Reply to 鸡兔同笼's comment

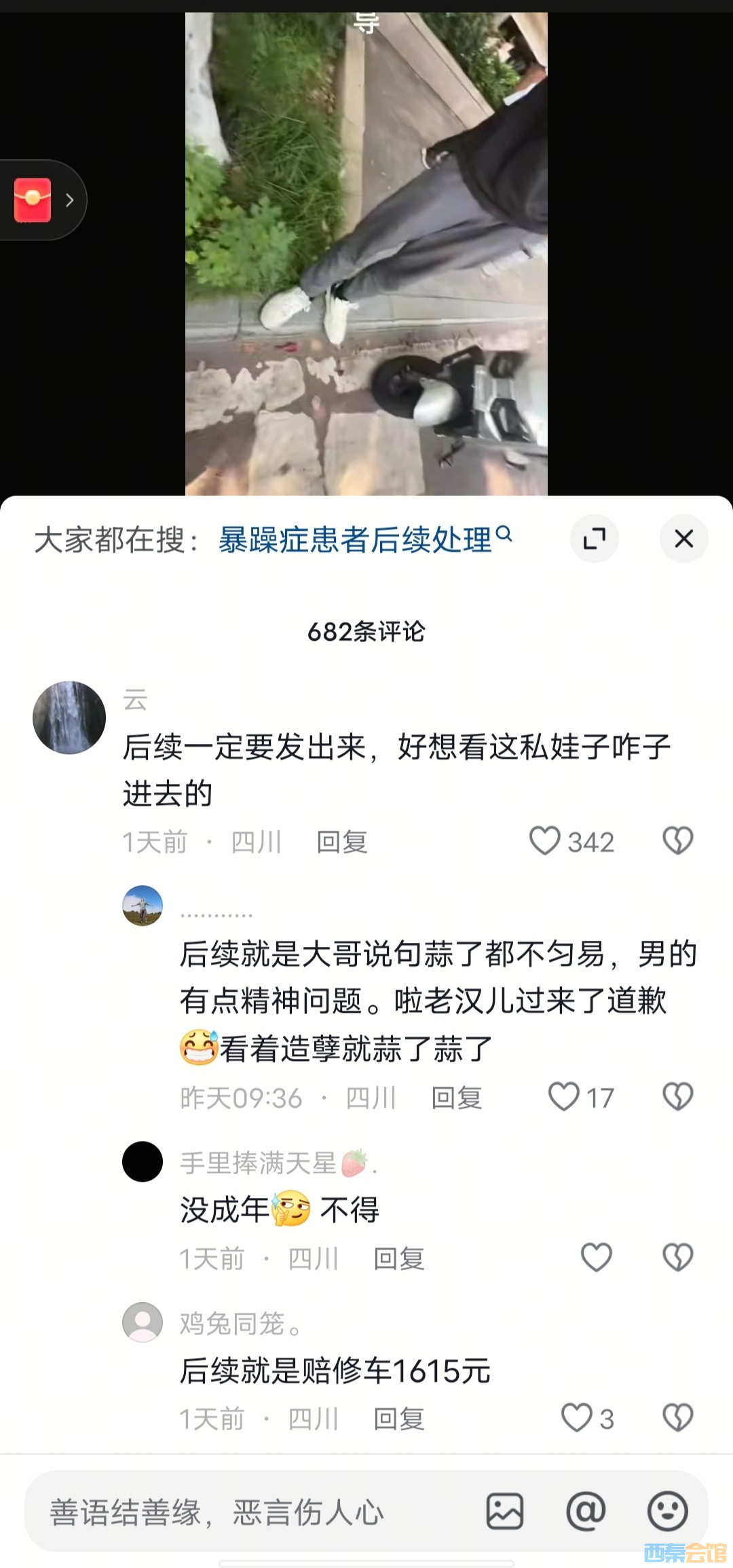pyautogui.click(x=399, y=1419)
